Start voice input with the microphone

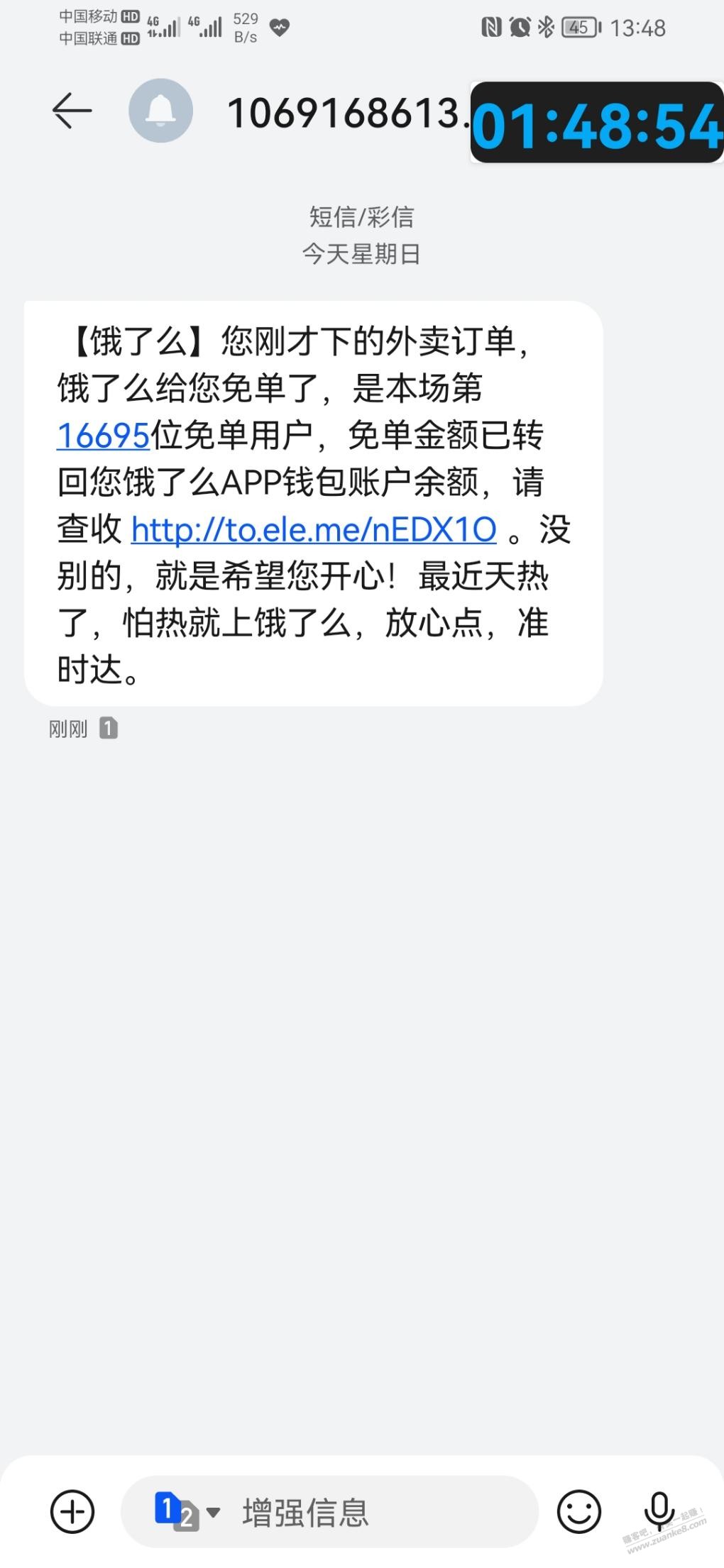click(659, 1511)
